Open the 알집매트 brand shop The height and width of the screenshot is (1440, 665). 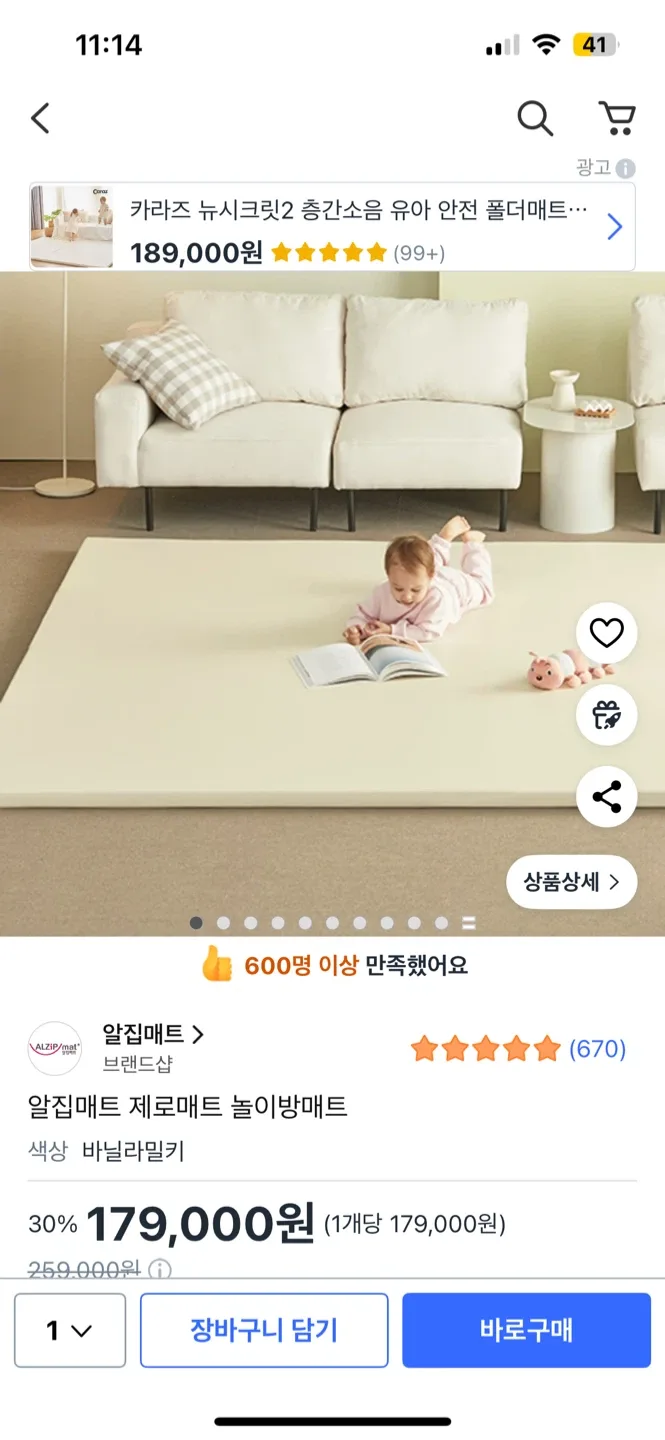(x=153, y=1034)
